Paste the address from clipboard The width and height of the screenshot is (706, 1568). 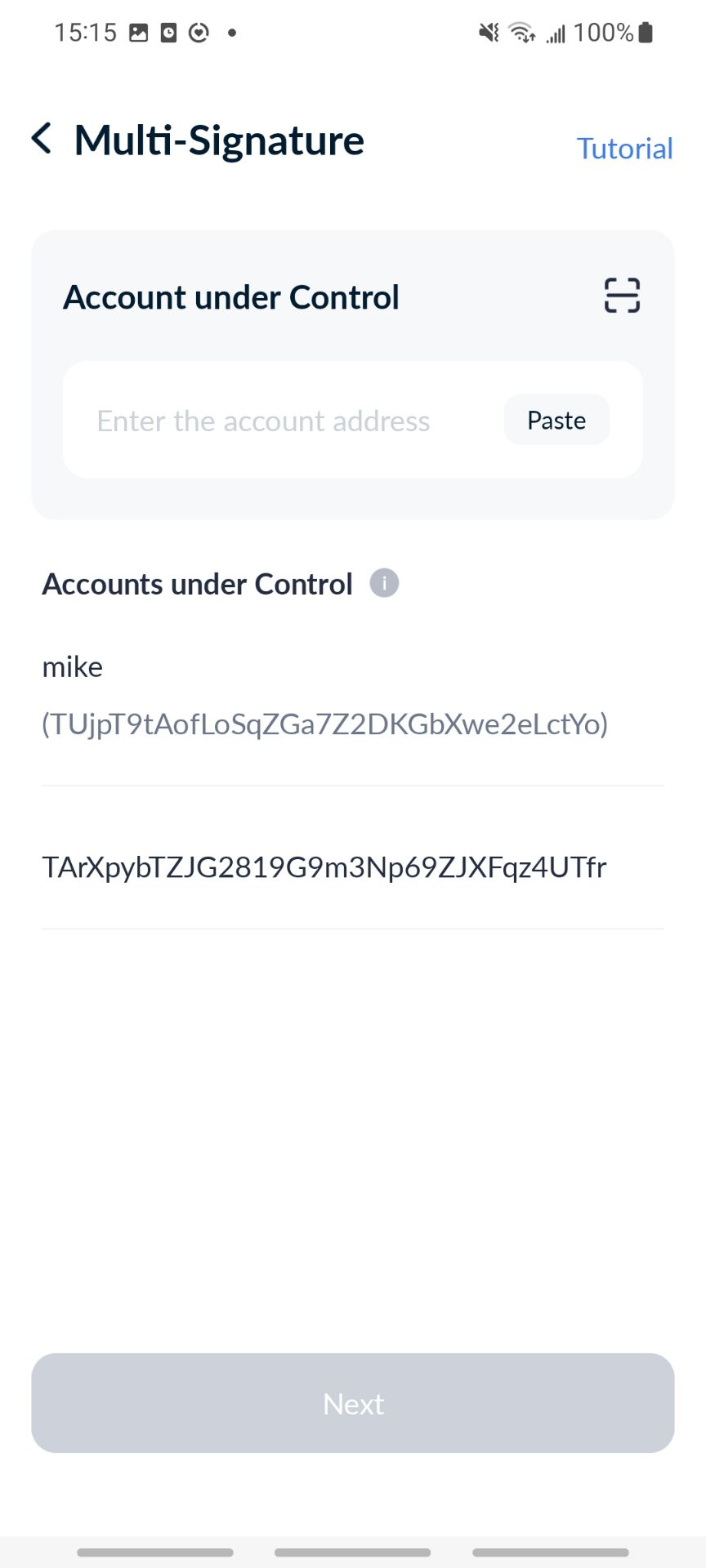[x=556, y=421]
